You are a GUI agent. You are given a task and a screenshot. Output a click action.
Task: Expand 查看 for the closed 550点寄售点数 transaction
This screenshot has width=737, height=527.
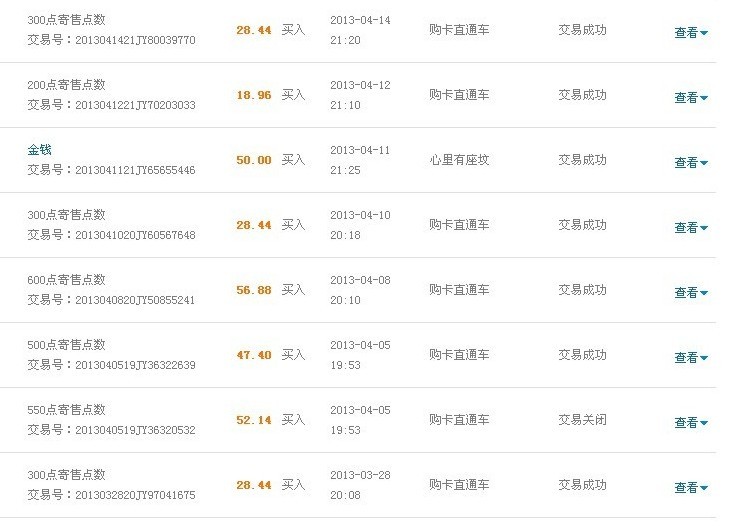(690, 423)
